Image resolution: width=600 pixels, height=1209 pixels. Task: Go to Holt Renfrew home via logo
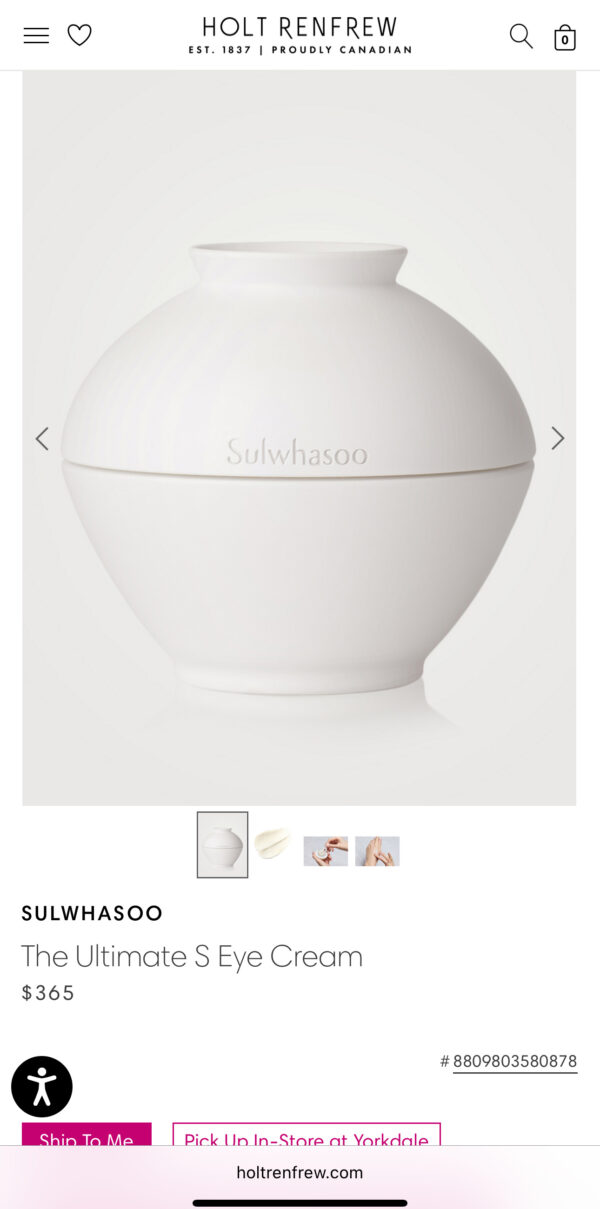(299, 35)
